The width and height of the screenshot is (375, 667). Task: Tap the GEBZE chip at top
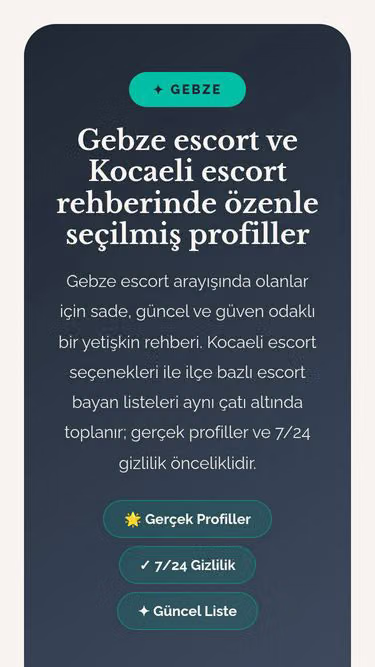(187, 89)
